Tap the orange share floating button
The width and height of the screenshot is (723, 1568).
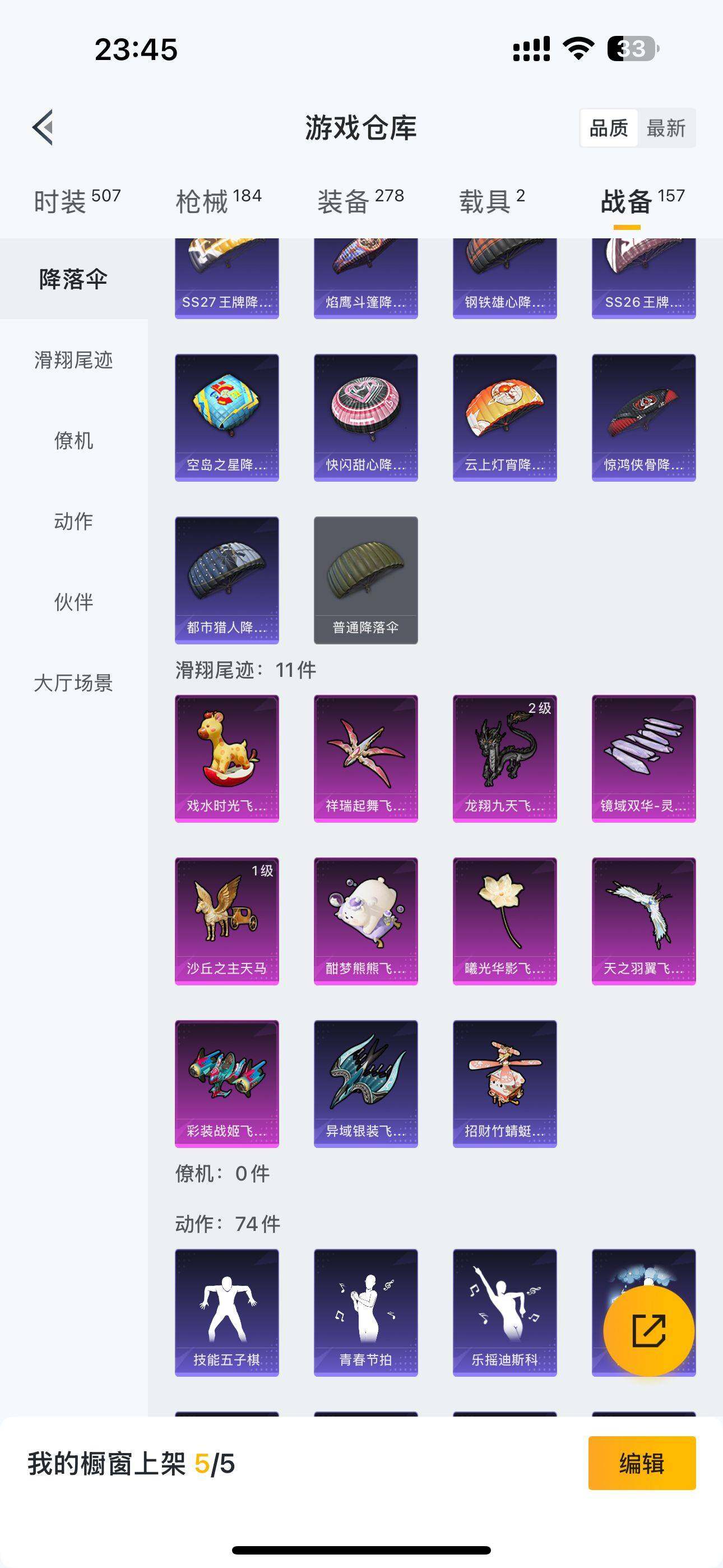(x=648, y=1330)
